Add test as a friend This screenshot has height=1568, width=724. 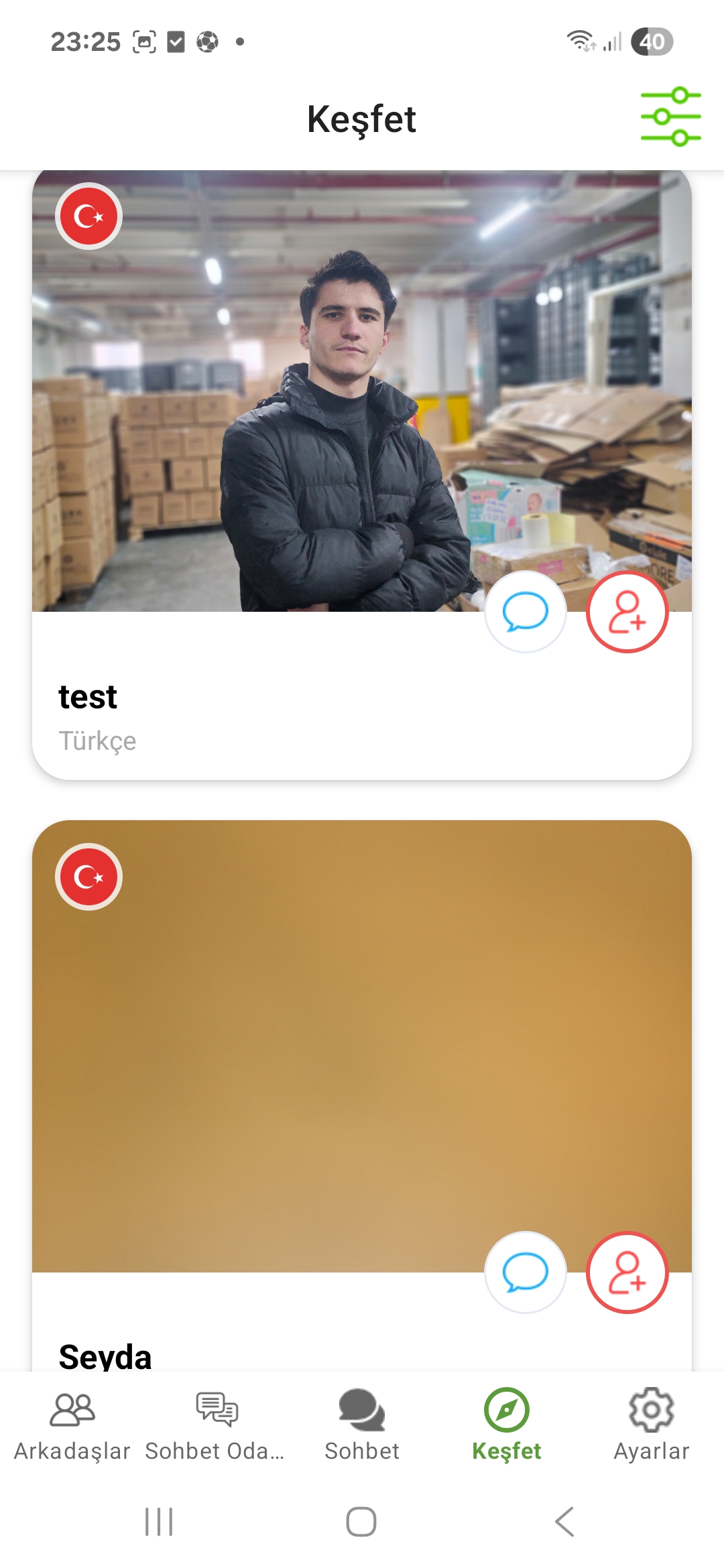point(627,612)
